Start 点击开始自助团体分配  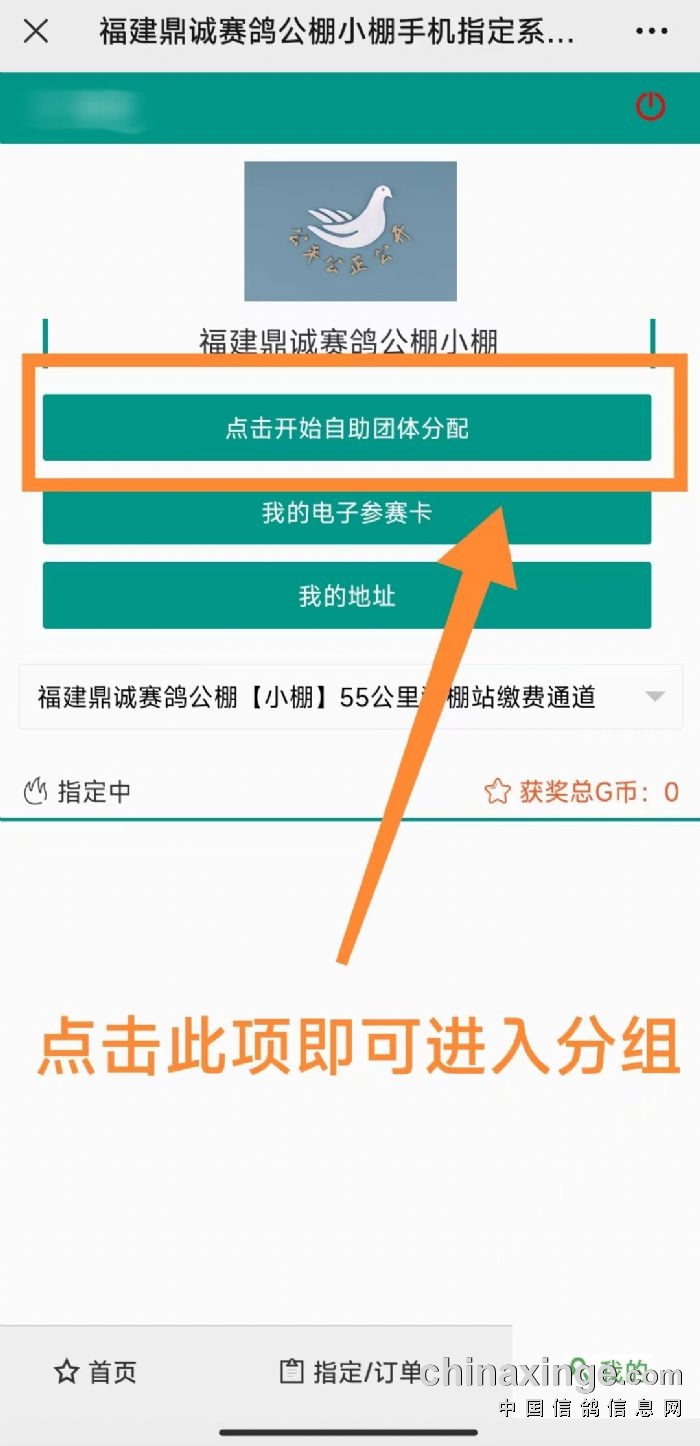(x=347, y=428)
